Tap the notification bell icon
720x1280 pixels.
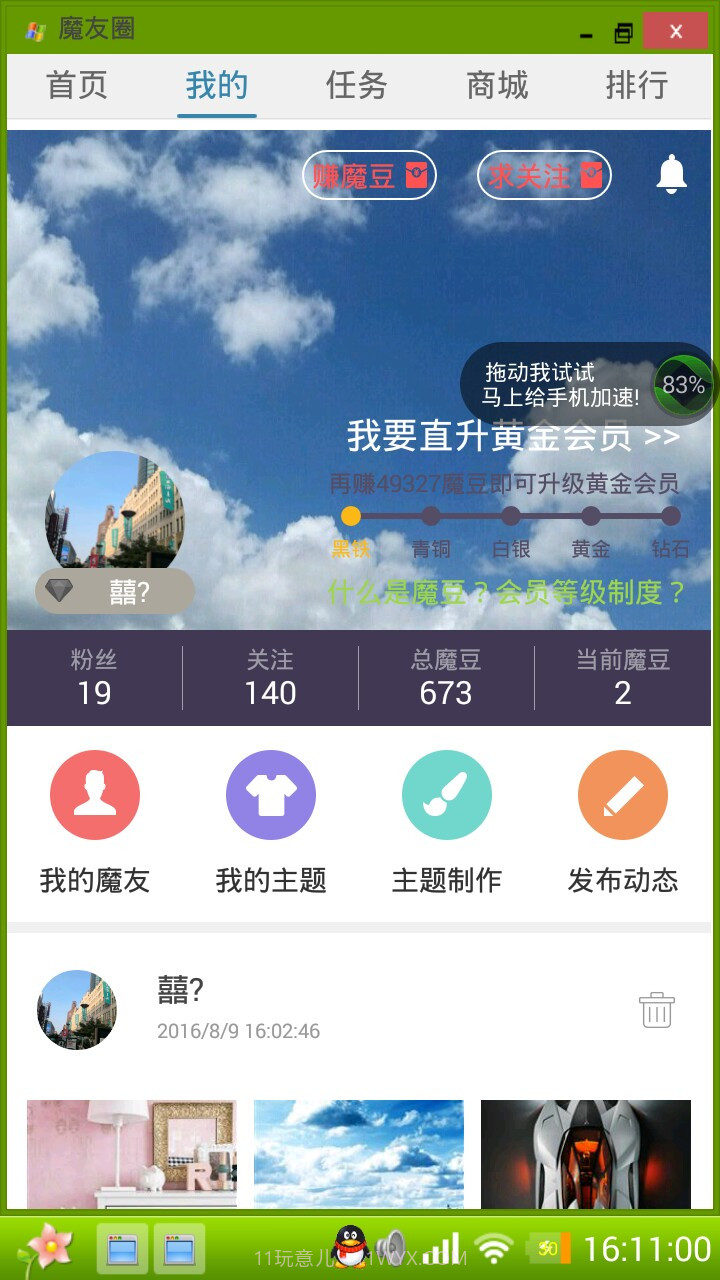672,175
